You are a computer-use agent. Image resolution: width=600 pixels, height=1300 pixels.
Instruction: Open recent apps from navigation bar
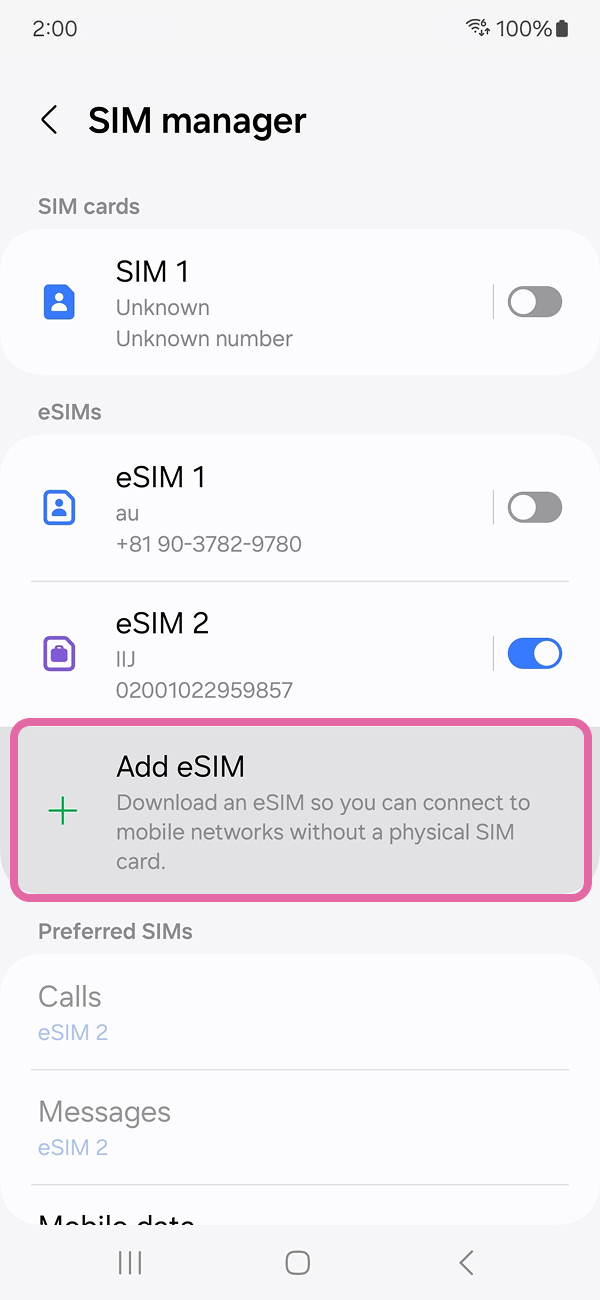(x=130, y=1263)
